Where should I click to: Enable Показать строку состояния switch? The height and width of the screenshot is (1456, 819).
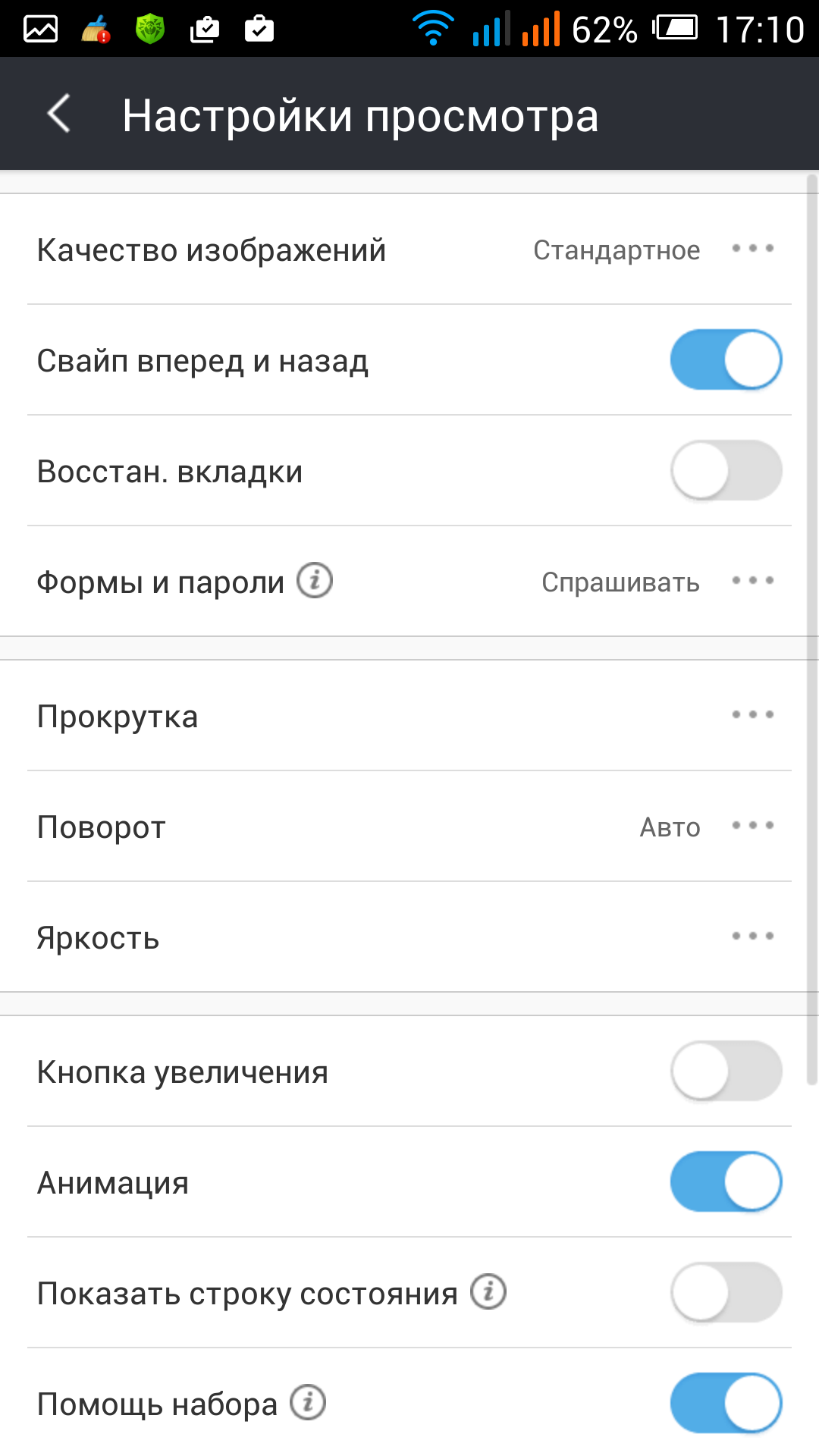click(726, 1293)
